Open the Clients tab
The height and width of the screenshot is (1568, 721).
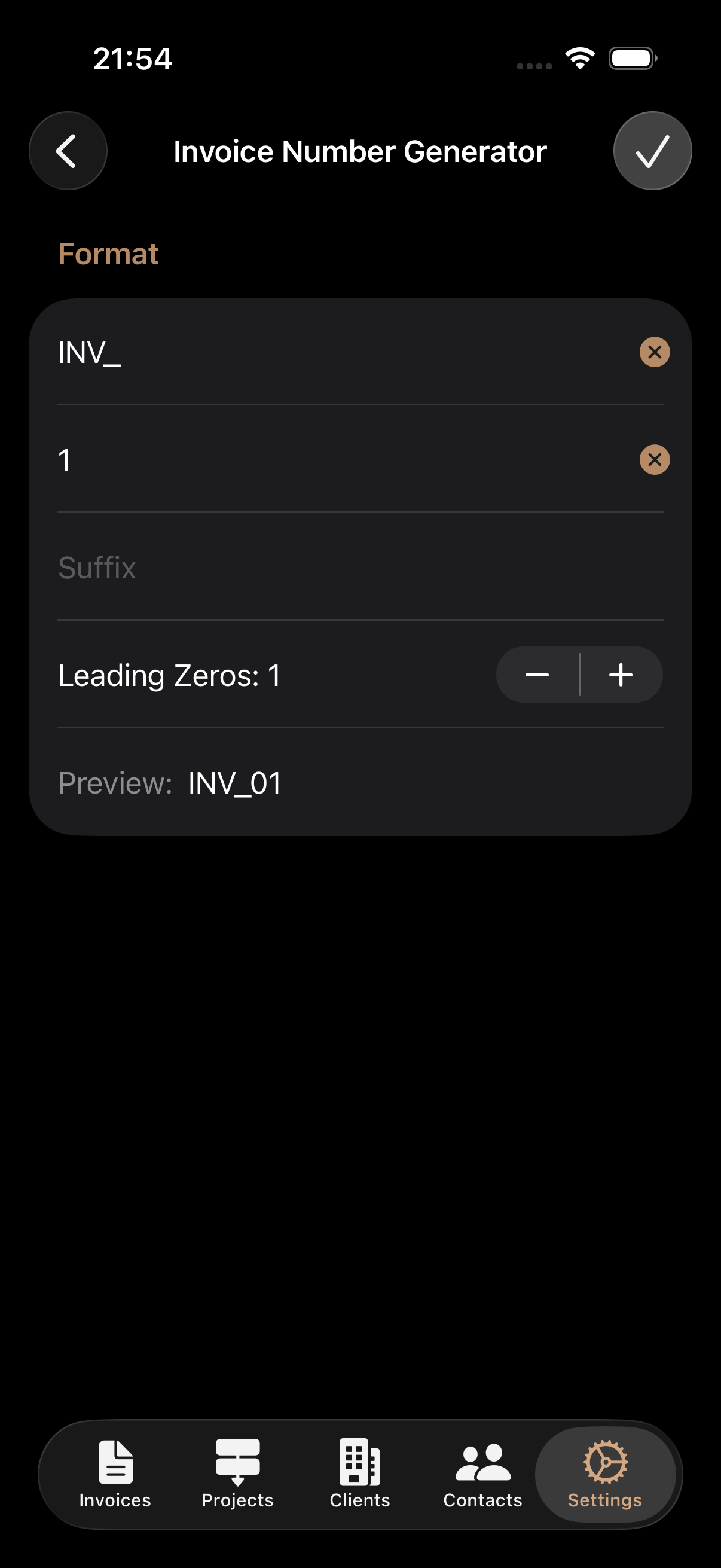coord(359,1474)
